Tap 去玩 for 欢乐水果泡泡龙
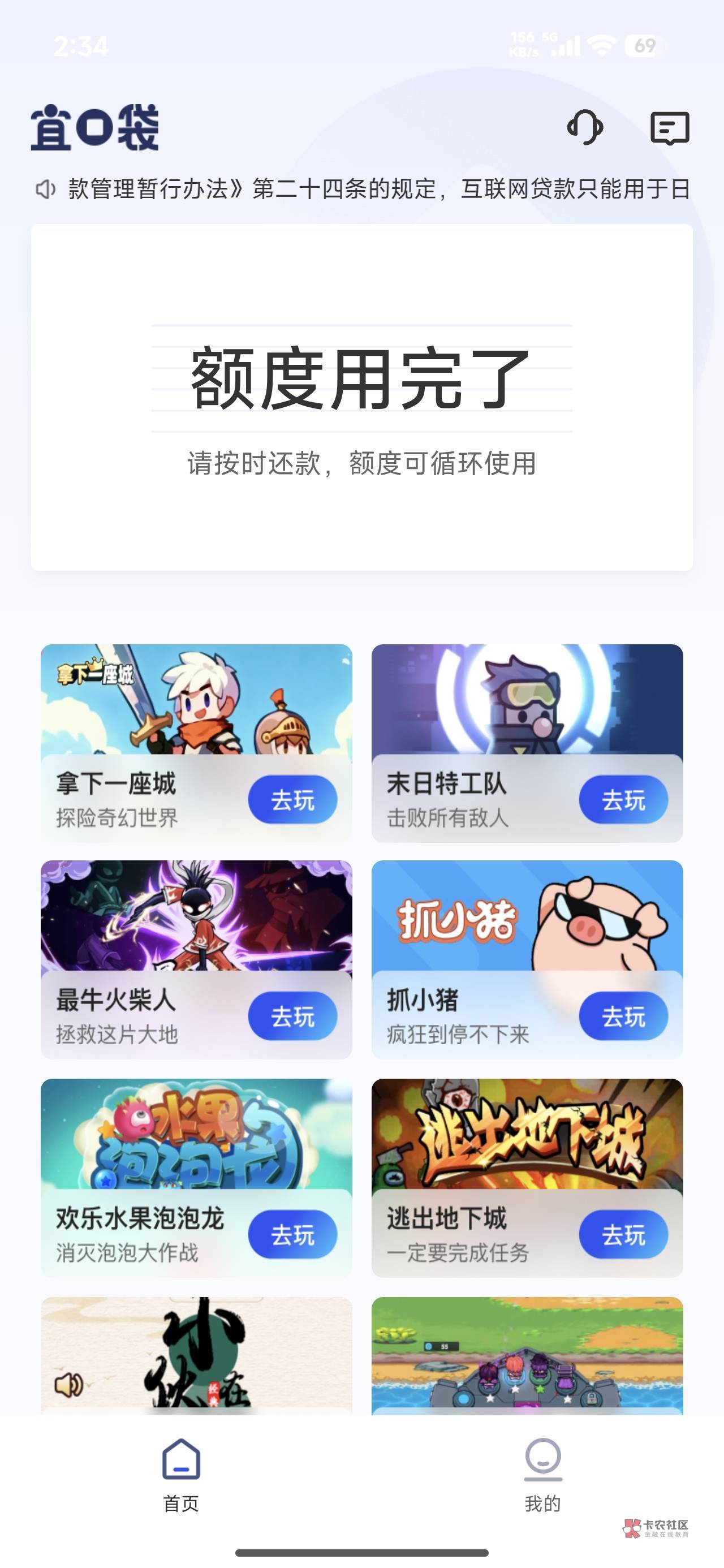724x1568 pixels. pyautogui.click(x=293, y=1234)
